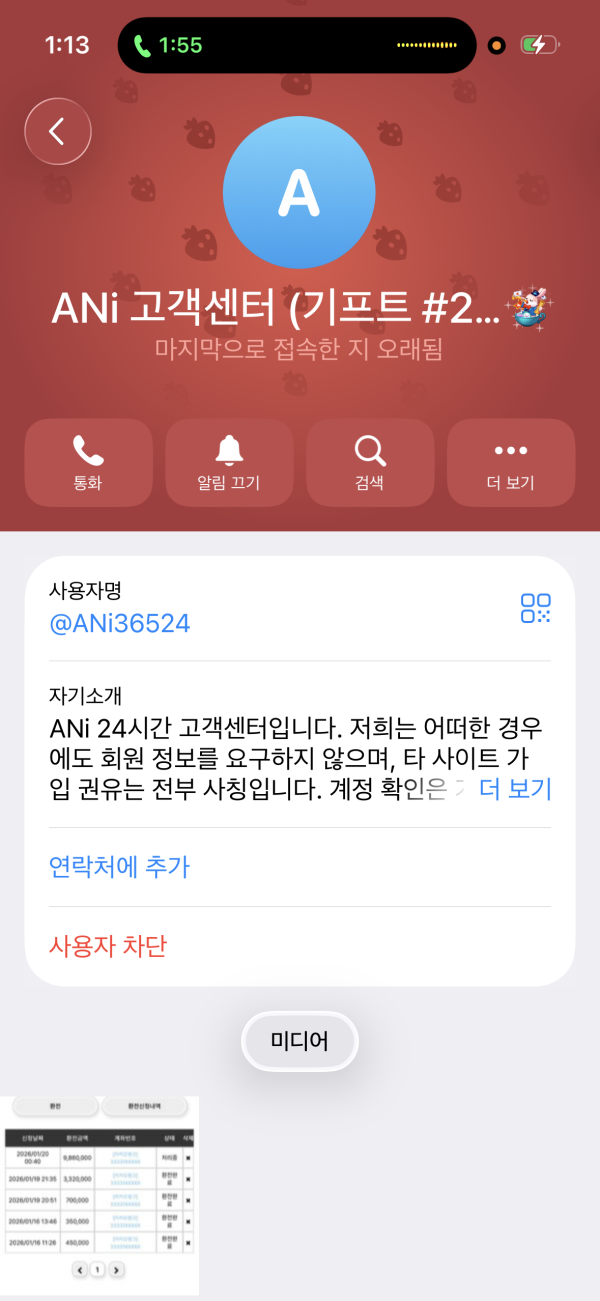Screen dimensions: 600x1301
Task: Open the 더 보기 options button
Action: (510, 462)
